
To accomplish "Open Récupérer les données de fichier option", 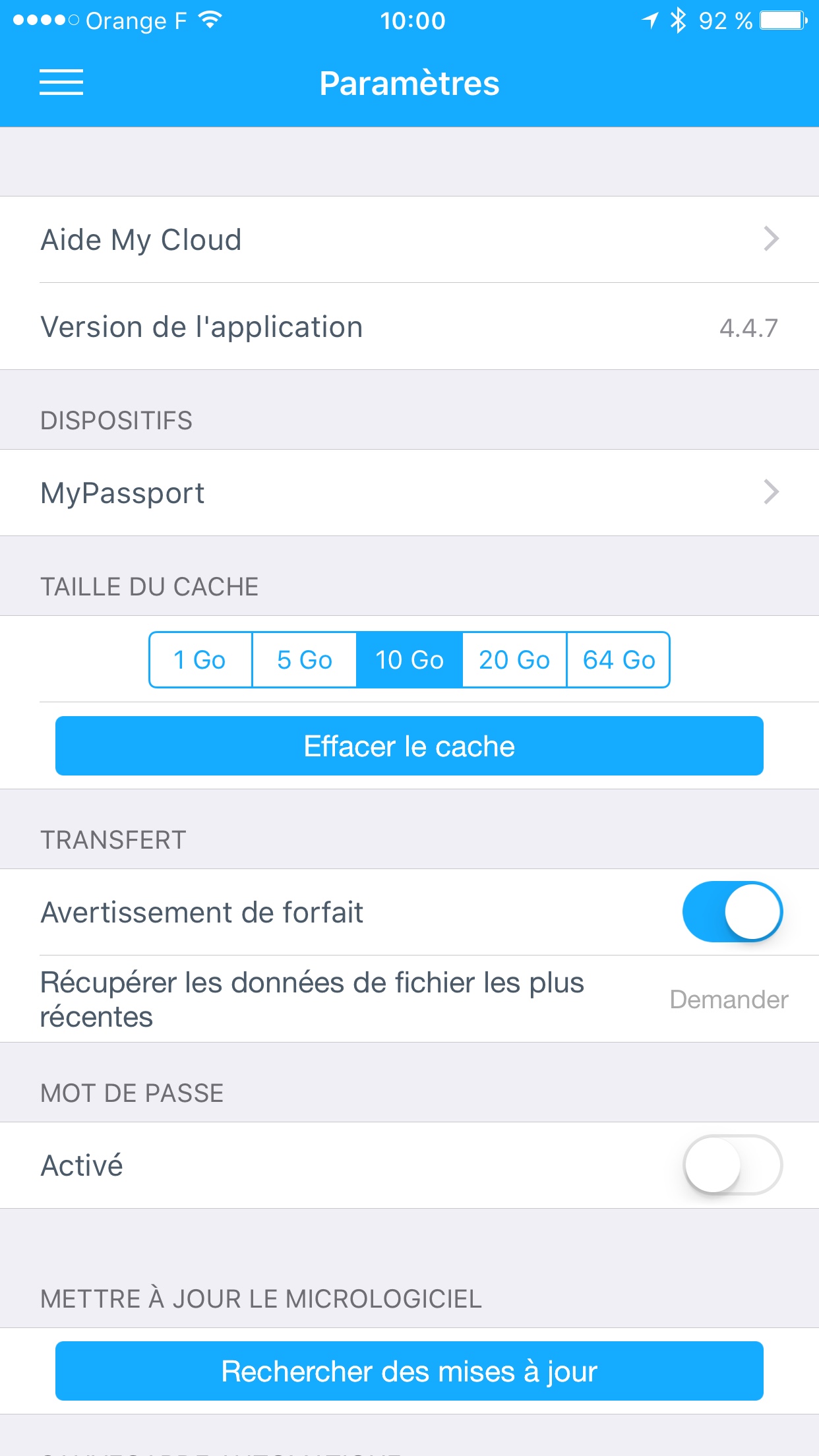I will [409, 999].
